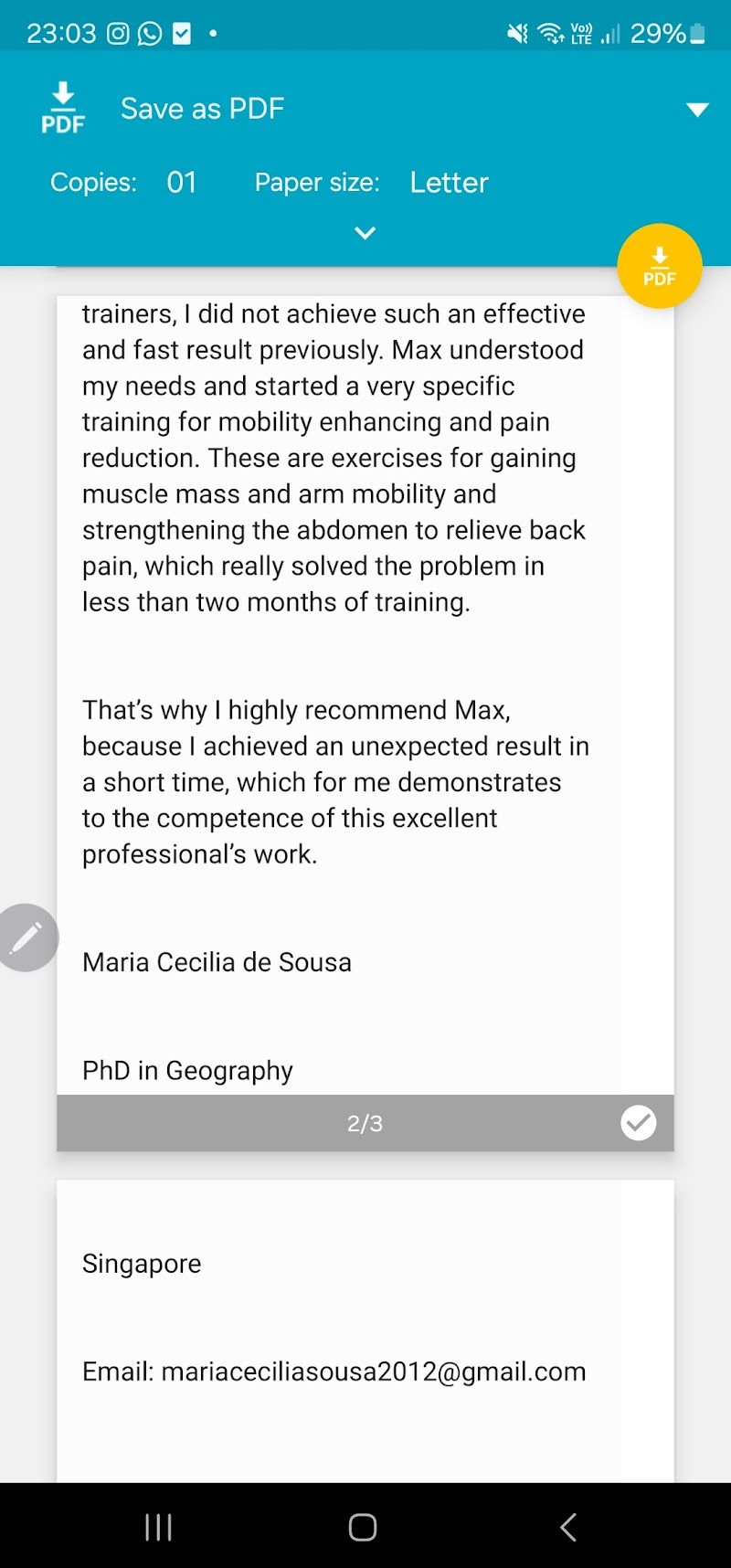The height and width of the screenshot is (1568, 731).
Task: Uncheck page 2/3 from printing
Action: 638,1122
